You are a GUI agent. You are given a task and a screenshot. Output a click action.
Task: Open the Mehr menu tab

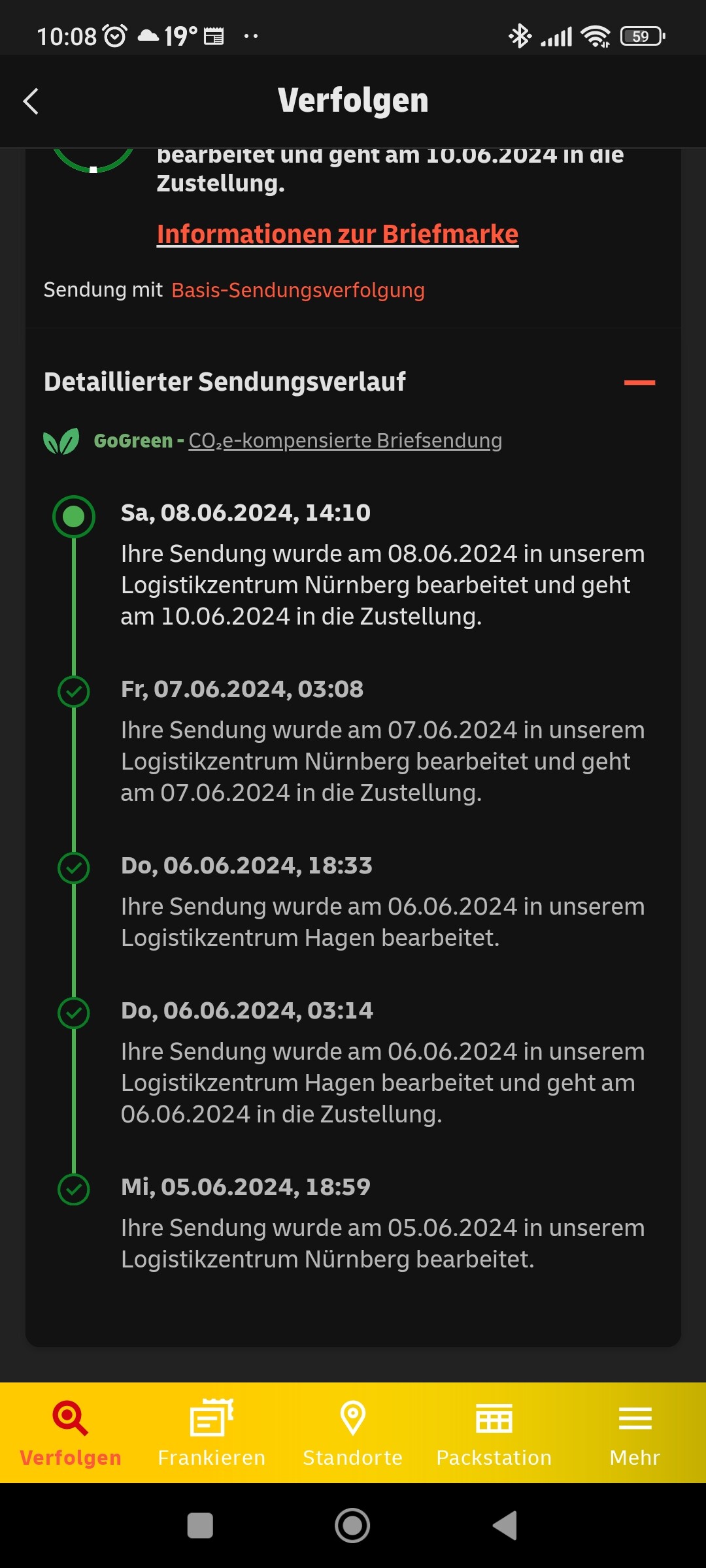point(635,1433)
